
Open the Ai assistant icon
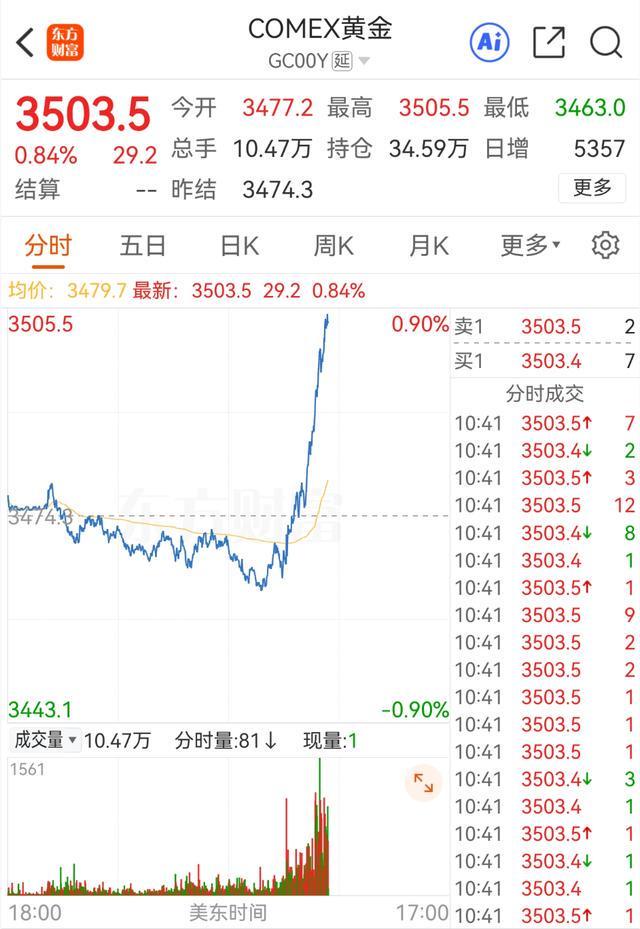click(489, 42)
